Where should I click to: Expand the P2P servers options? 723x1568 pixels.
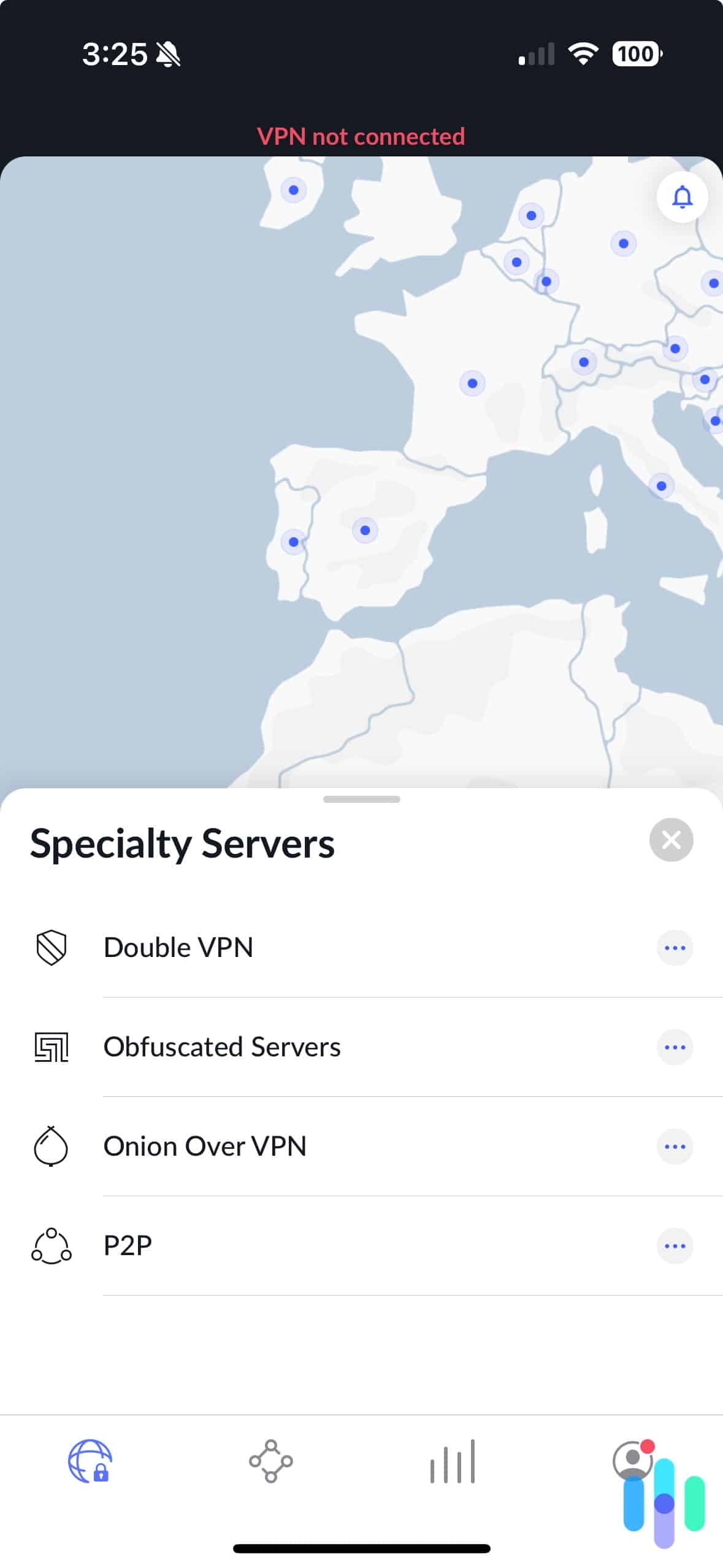pyautogui.click(x=674, y=1245)
